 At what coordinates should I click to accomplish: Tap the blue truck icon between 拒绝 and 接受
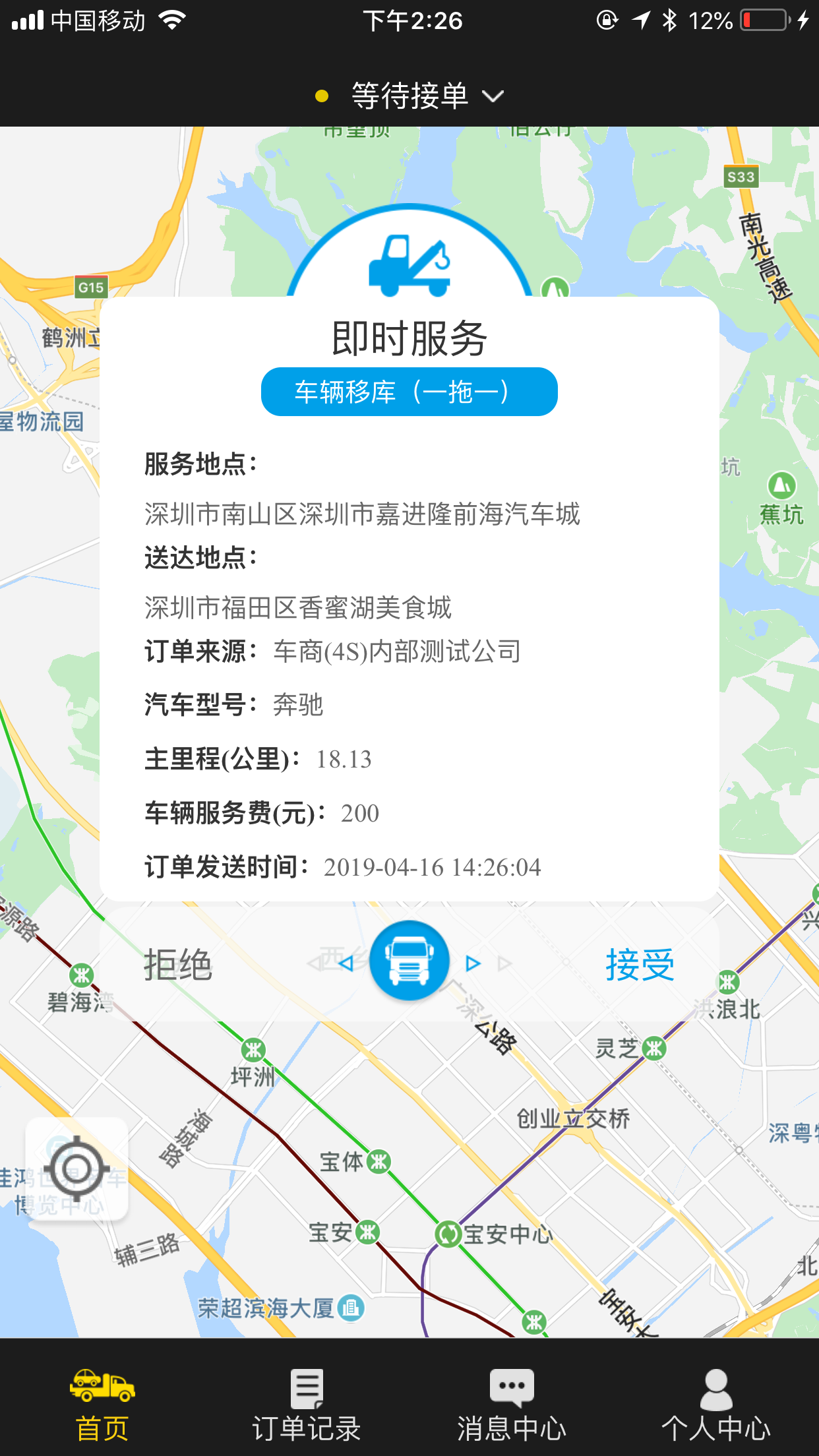pyautogui.click(x=409, y=961)
